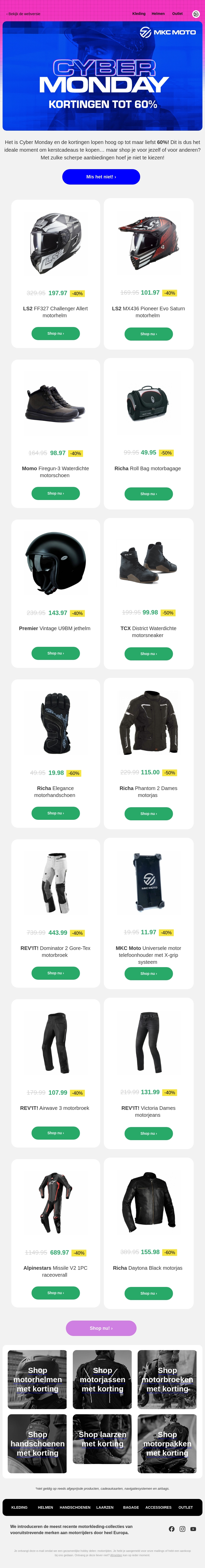This screenshot has width=205, height=1568.
Task: Tap Shop nu under Richa Roll Bag
Action: [148, 494]
